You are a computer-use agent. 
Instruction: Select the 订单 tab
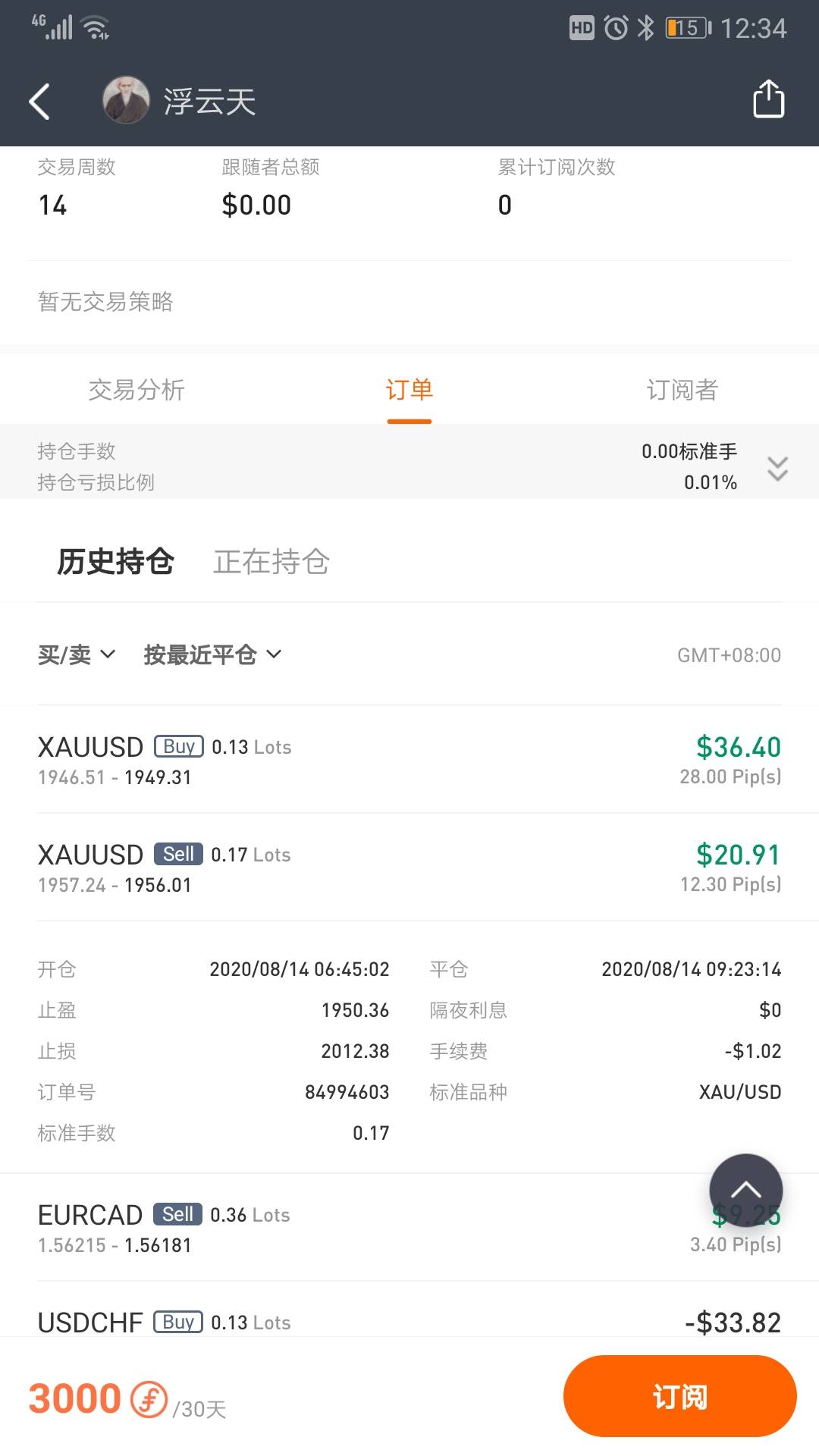409,390
